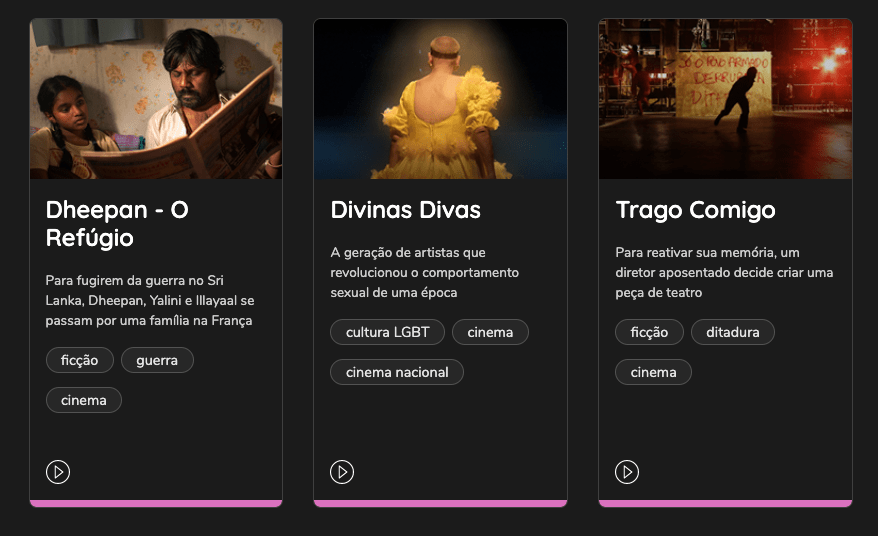878x536 pixels.
Task: Tap cinema tag under Dheepan
Action: [x=83, y=400]
